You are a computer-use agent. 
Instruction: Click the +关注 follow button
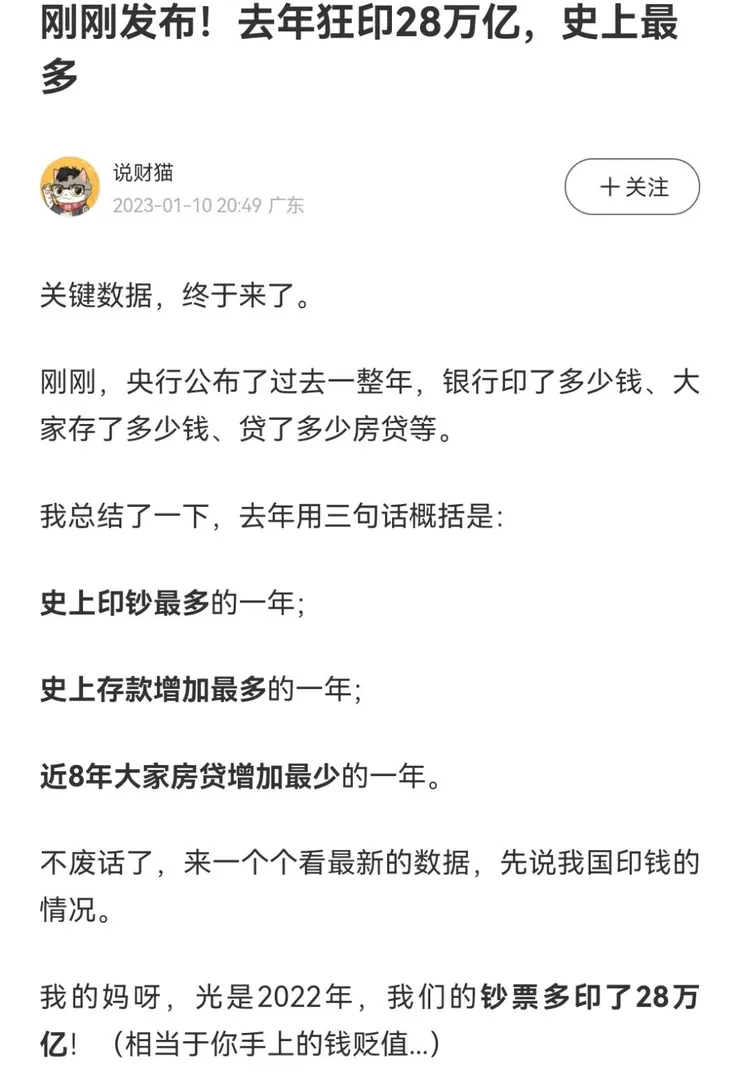point(632,187)
